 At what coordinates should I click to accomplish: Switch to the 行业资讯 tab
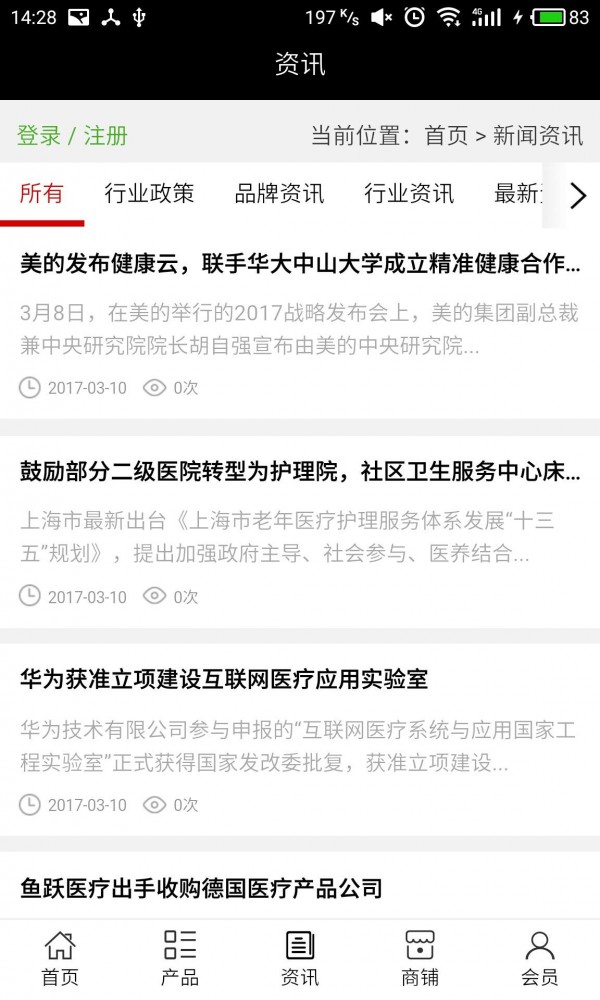(x=409, y=194)
